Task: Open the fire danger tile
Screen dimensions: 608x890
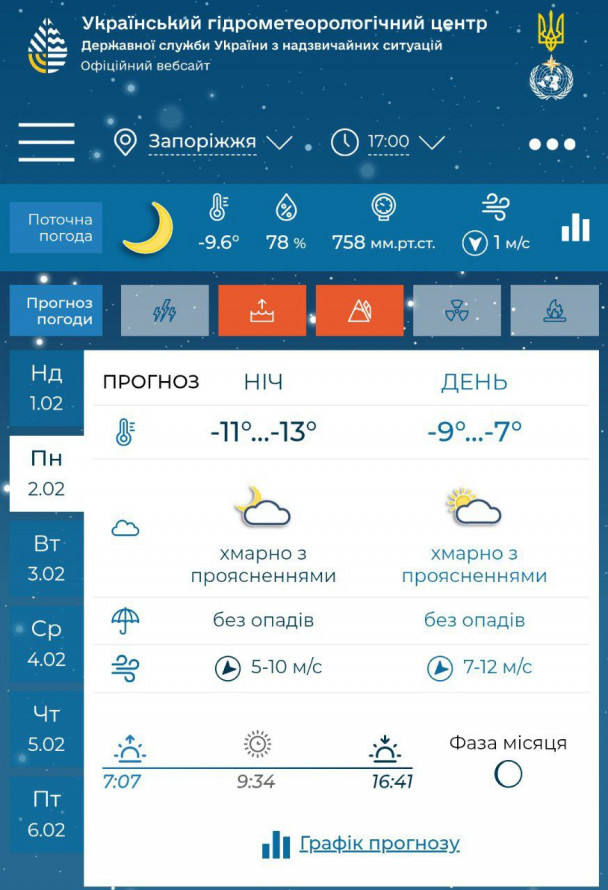Action: tap(554, 311)
